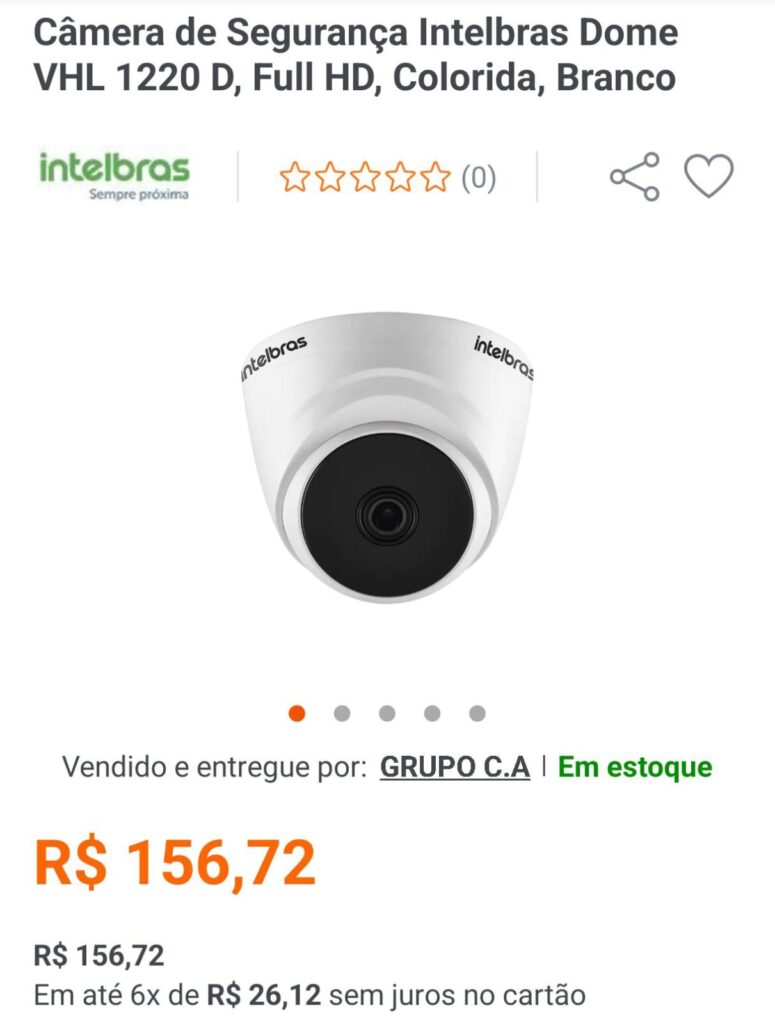Screen dimensions: 775x1024
Task: Open the seller link GRUPO C.A
Action: 455,768
